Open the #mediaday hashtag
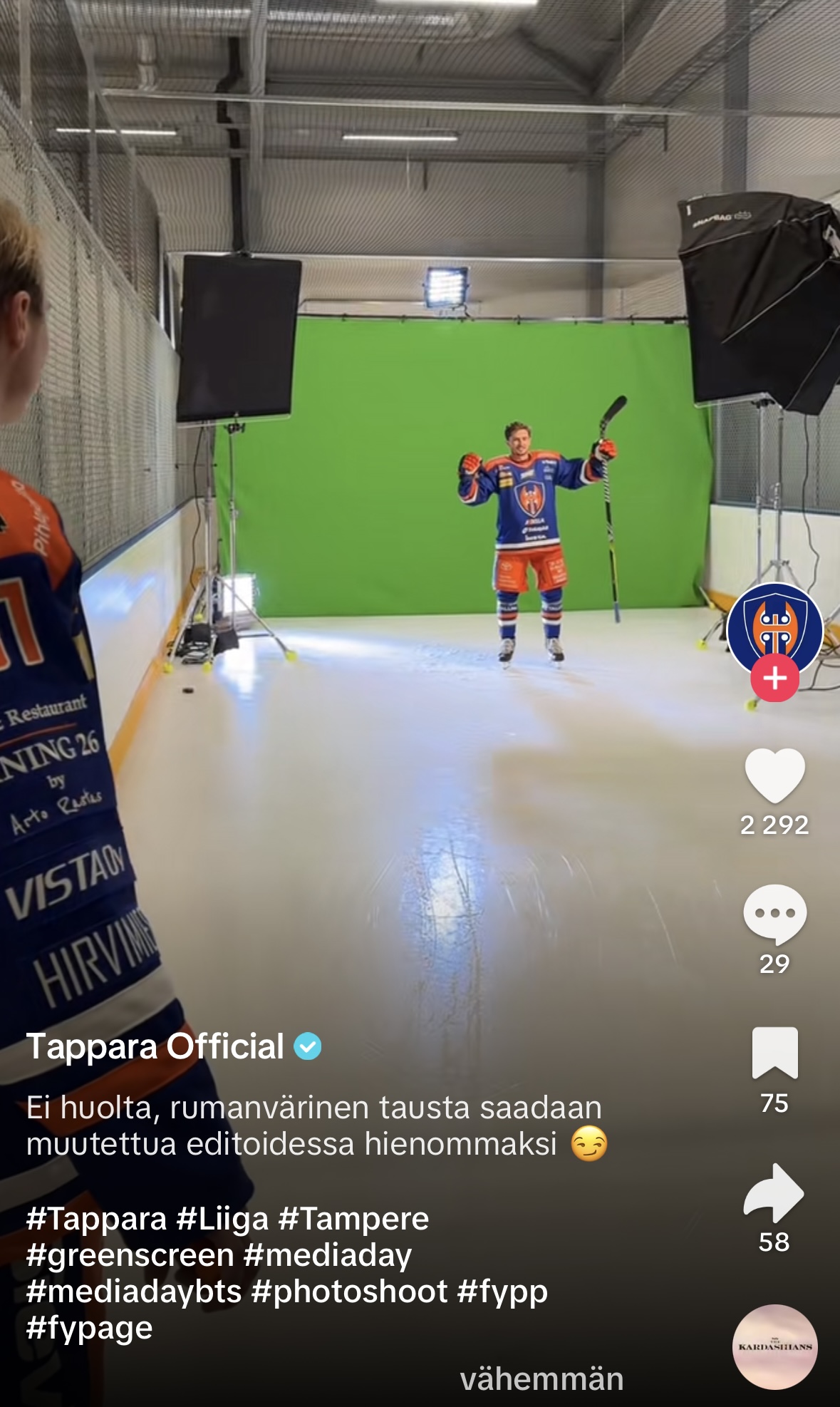 [x=328, y=1255]
